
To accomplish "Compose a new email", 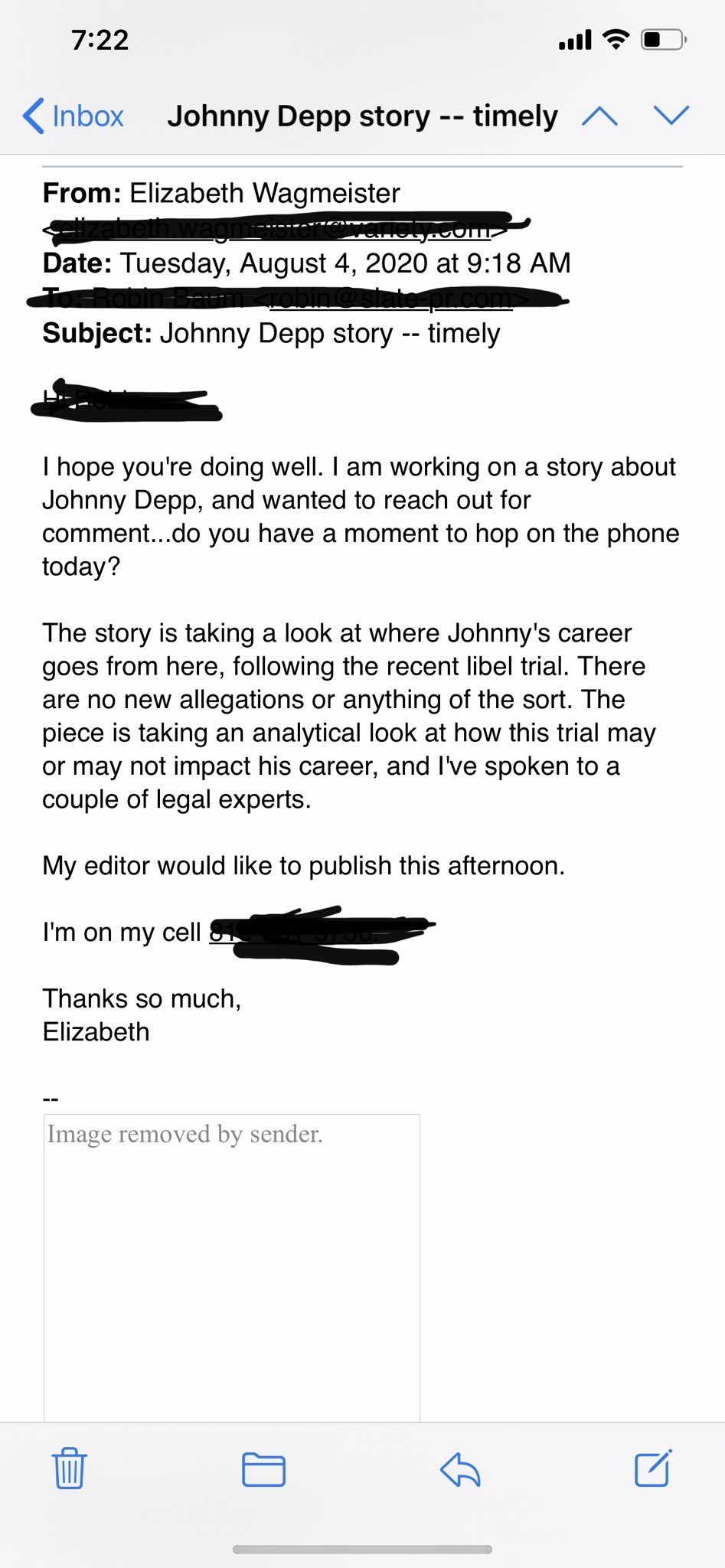I will (x=654, y=1468).
